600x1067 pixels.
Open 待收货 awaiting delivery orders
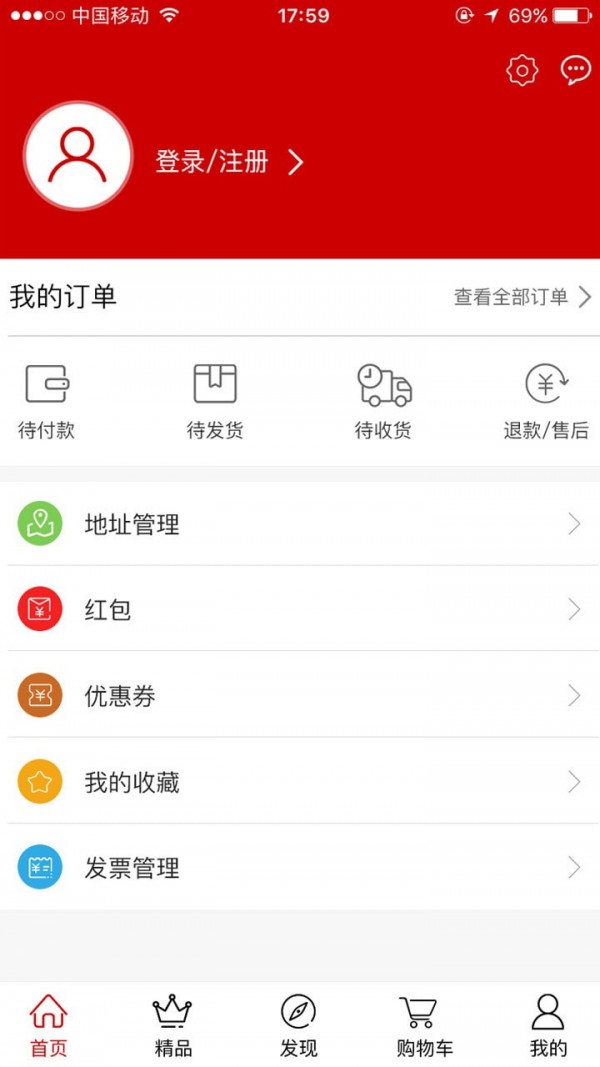tap(384, 402)
